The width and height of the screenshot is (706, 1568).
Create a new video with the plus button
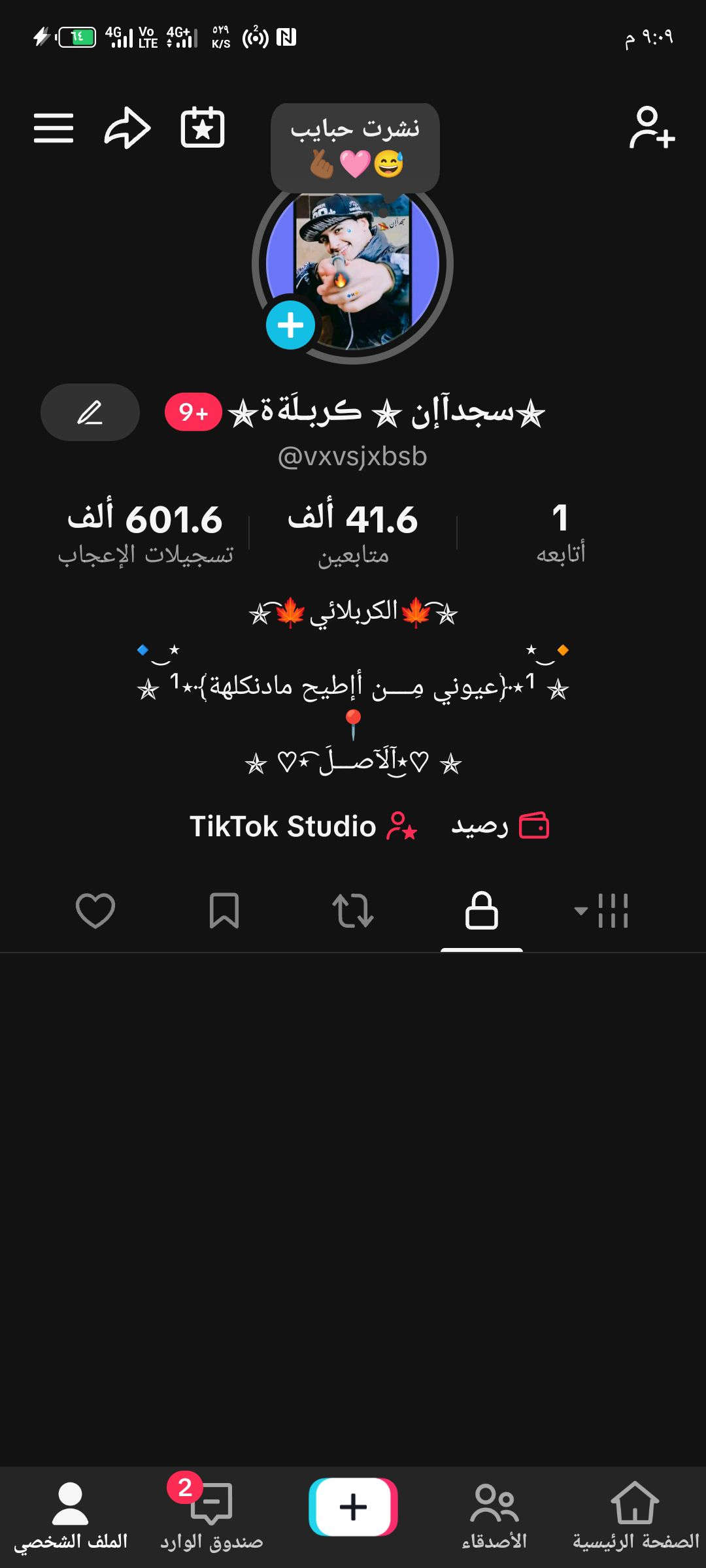[353, 1507]
